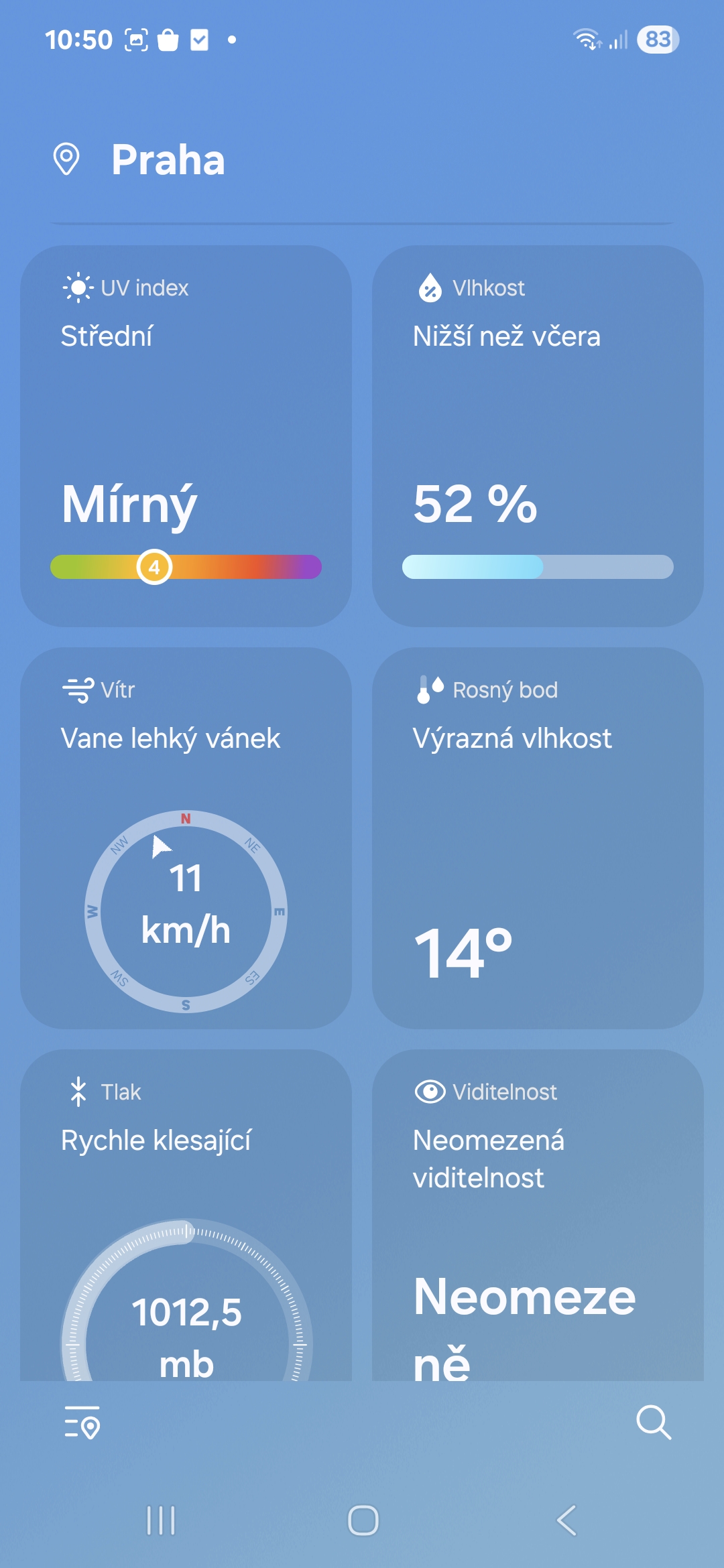Go back with the system back button
The image size is (724, 1568).
tap(566, 1520)
